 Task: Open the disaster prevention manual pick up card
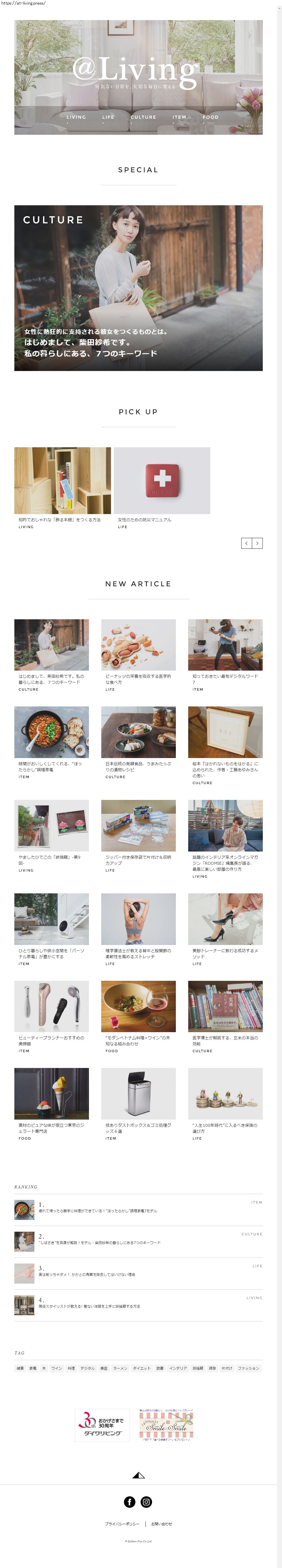[162, 481]
